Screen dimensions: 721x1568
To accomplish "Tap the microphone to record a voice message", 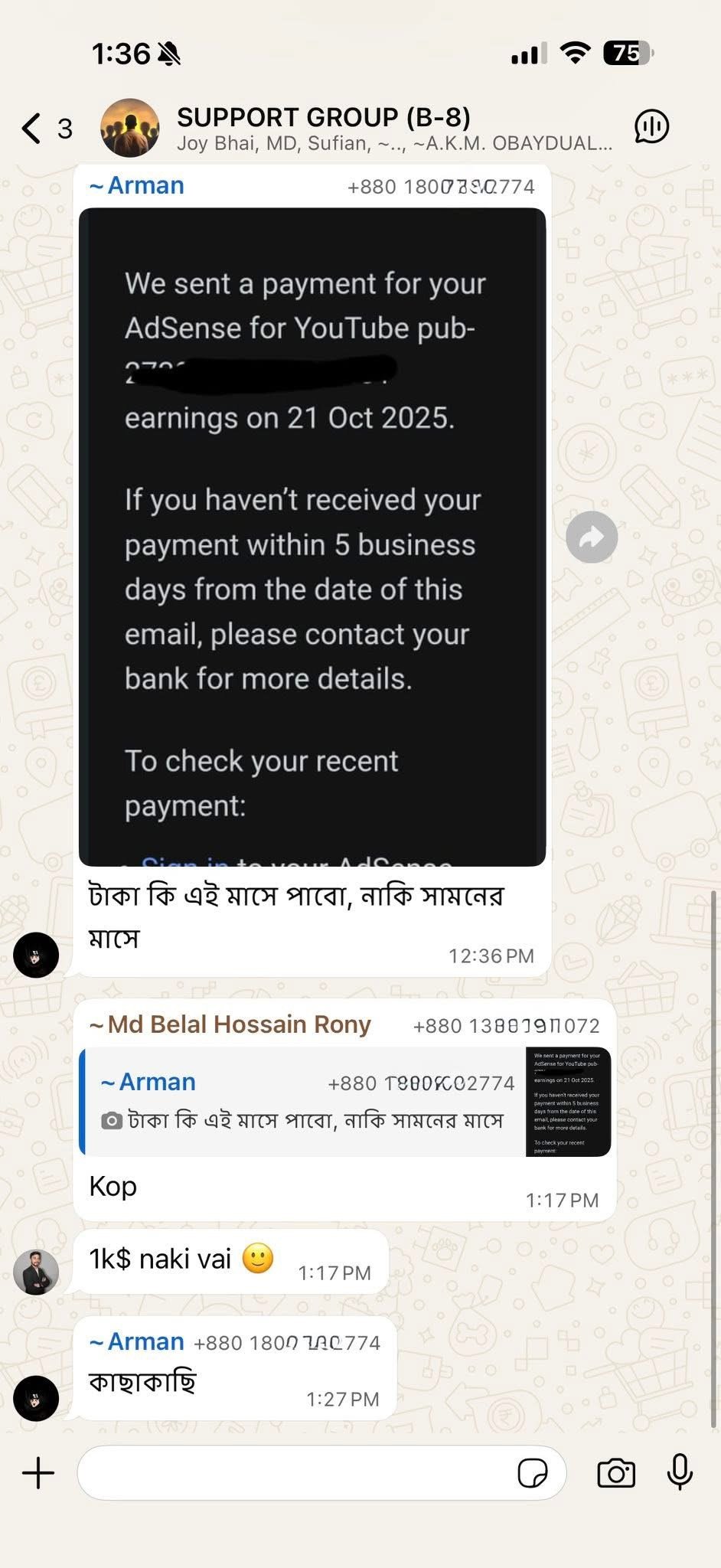I will pos(680,1471).
